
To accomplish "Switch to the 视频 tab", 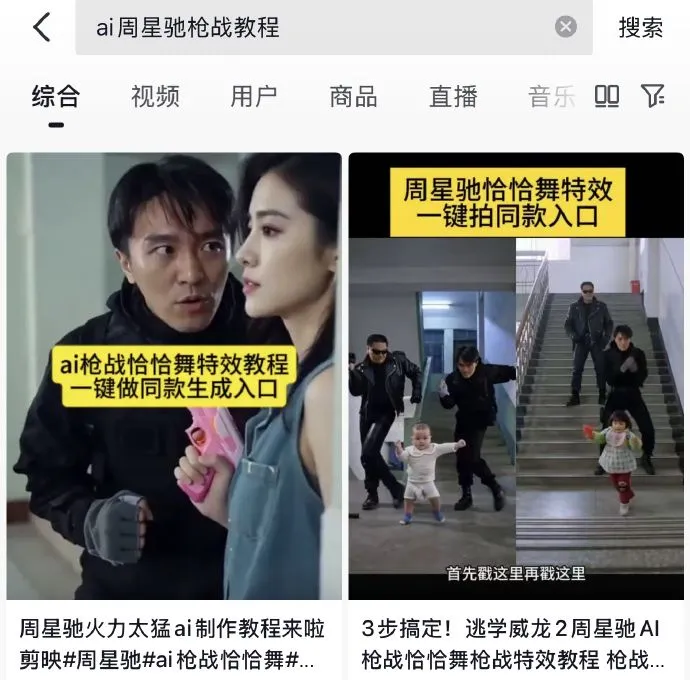I will 155,96.
